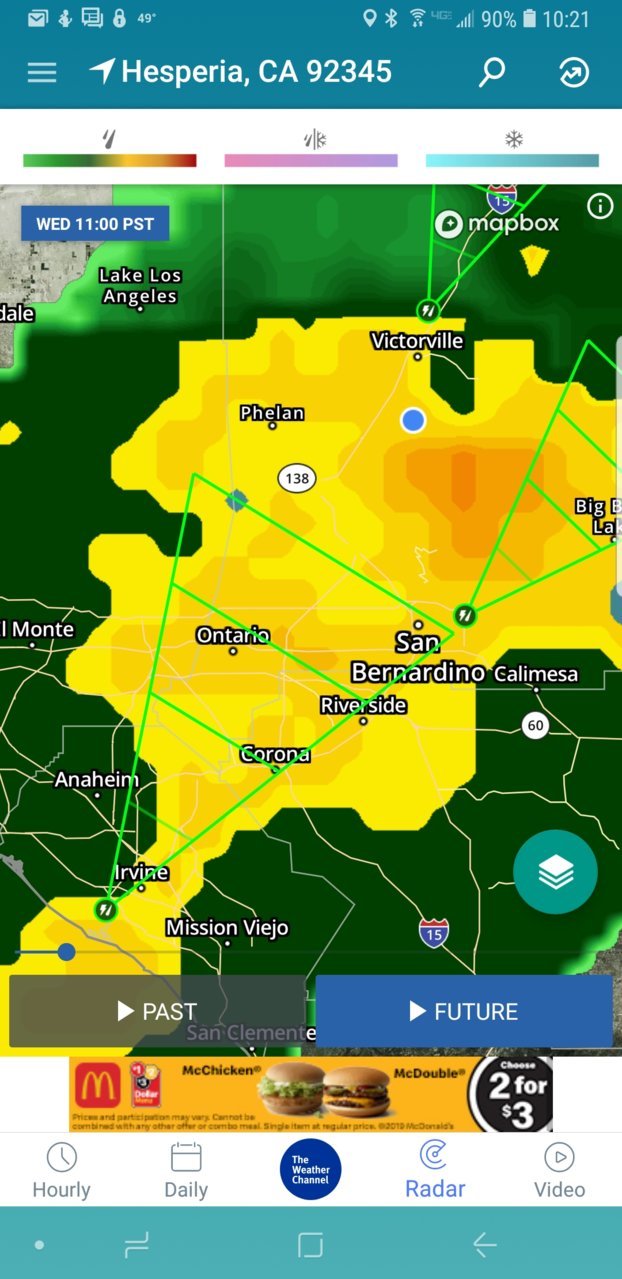Switch to the Daily tab
Viewport: 622px width, 1279px height.
(x=186, y=1170)
